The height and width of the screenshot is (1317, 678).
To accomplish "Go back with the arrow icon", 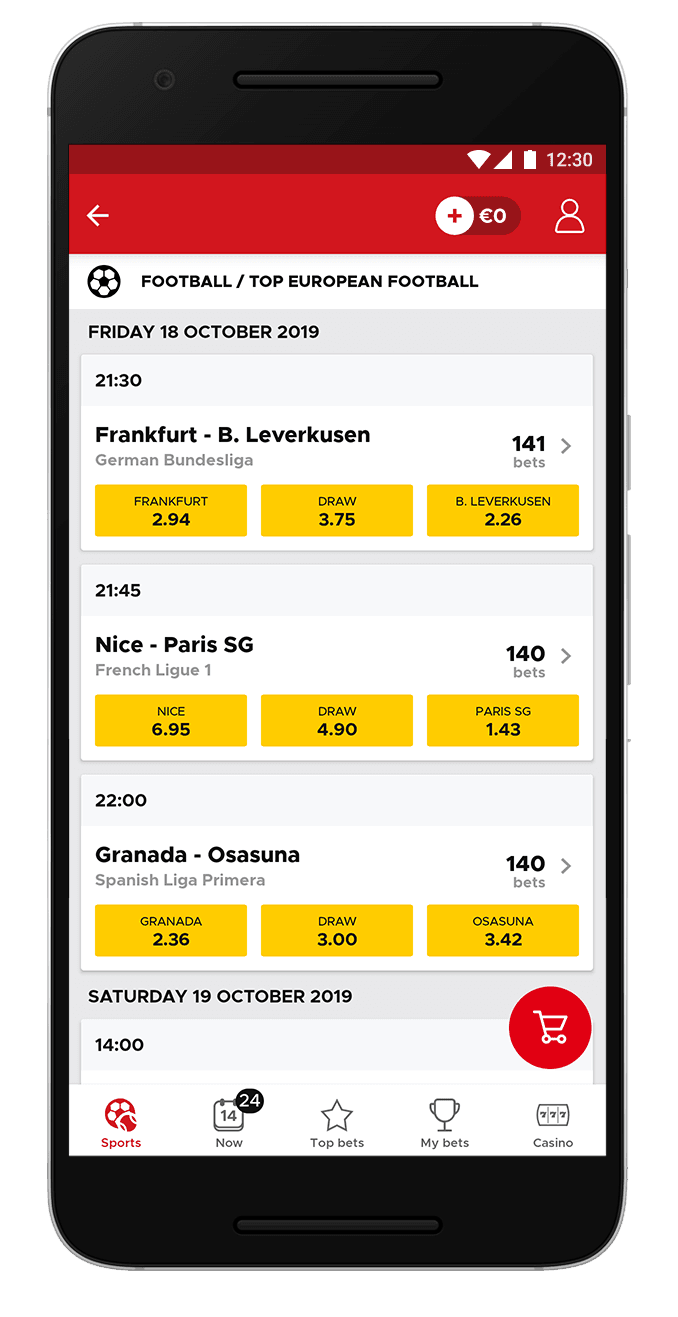I will (97, 215).
